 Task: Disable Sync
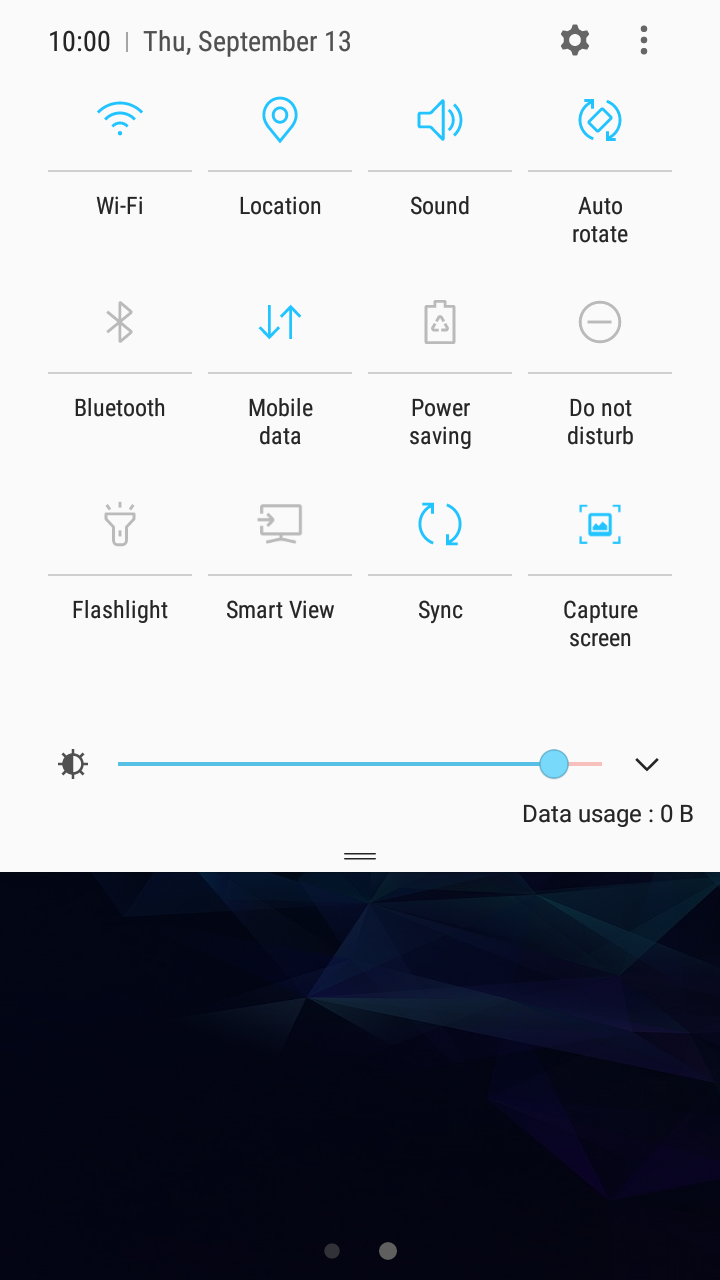pos(440,524)
